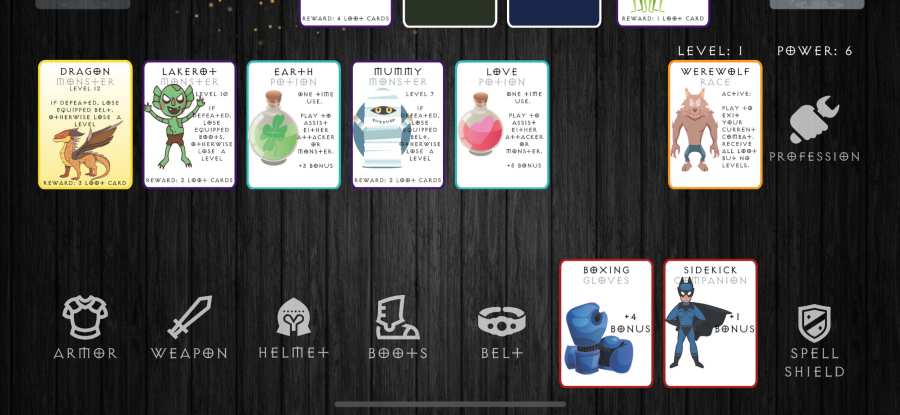Open the Sidekick companion card
Viewport: 900px width, 415px height.
[x=710, y=323]
